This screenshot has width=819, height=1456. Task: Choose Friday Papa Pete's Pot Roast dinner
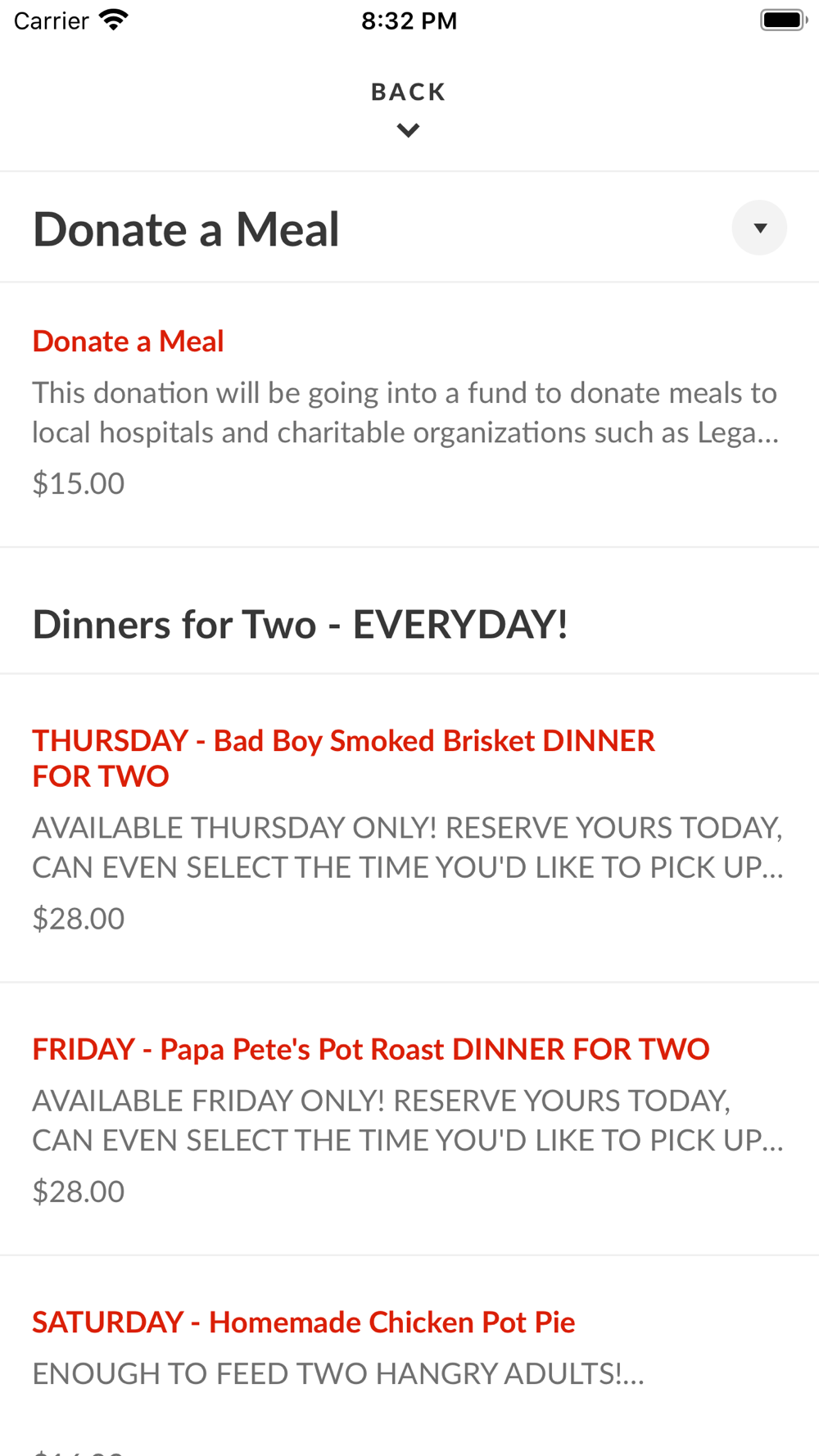pos(370,1049)
